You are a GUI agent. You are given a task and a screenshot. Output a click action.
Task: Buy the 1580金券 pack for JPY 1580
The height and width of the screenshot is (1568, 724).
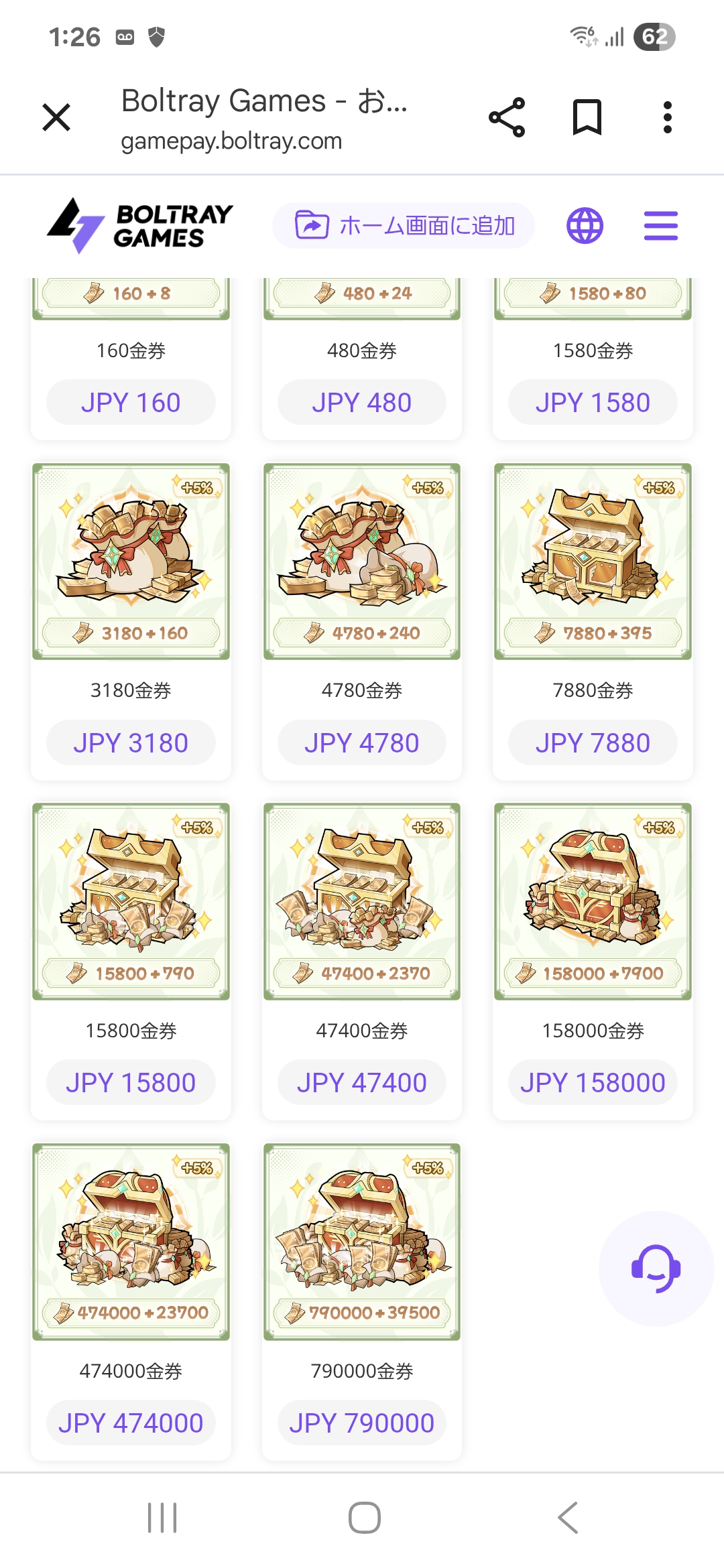click(593, 403)
